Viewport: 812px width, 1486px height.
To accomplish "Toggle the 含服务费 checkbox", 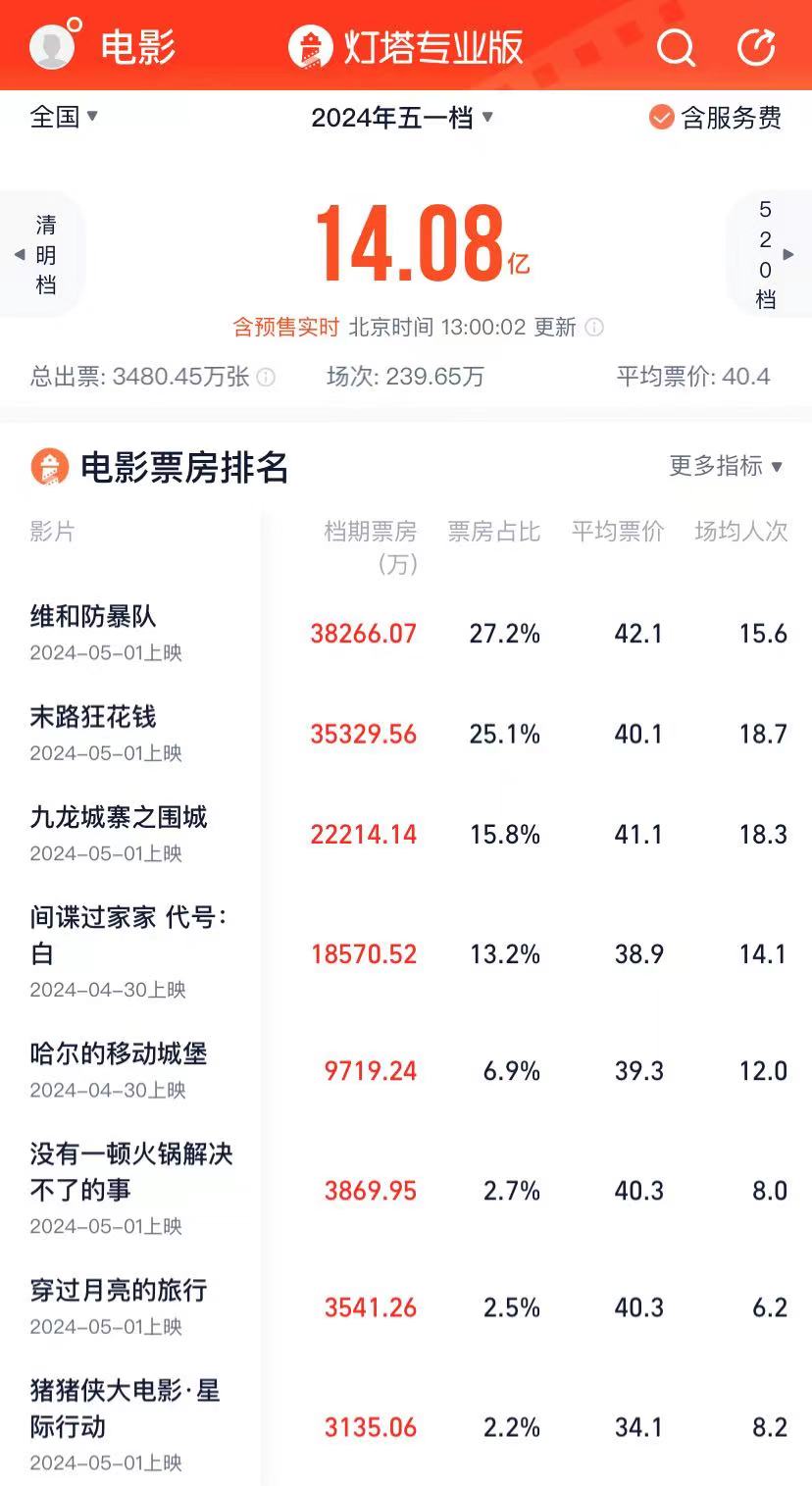I will (715, 118).
